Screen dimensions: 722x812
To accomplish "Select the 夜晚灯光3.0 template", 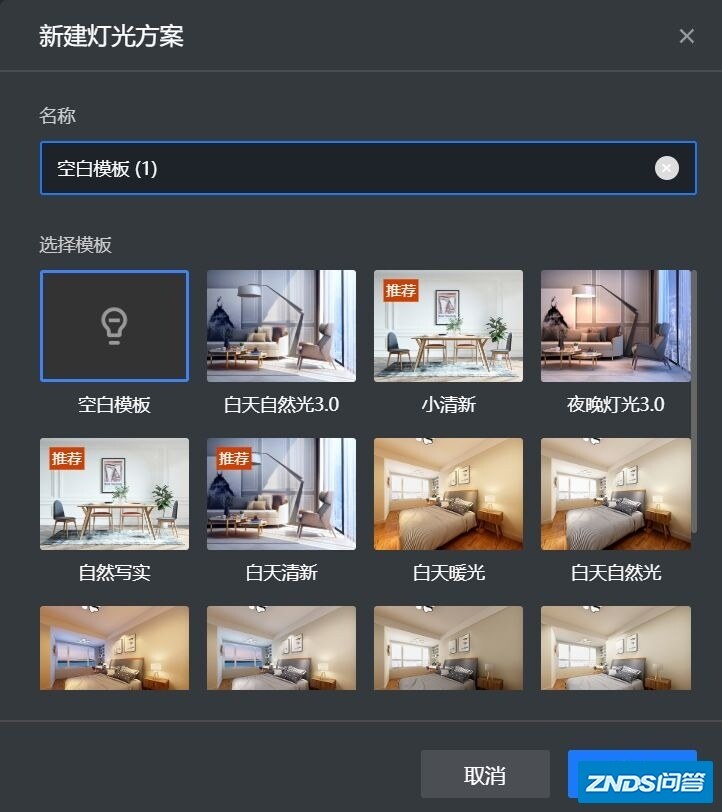I will (x=615, y=326).
